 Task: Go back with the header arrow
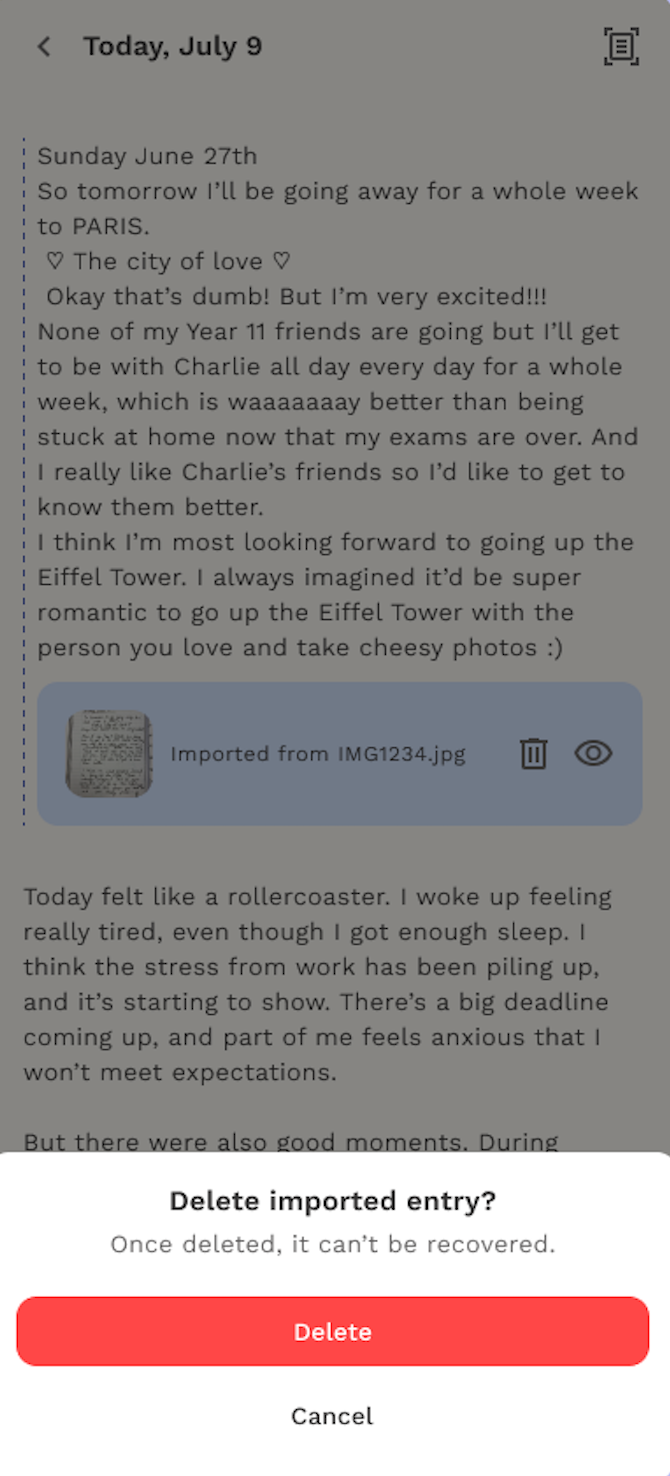[x=44, y=47]
